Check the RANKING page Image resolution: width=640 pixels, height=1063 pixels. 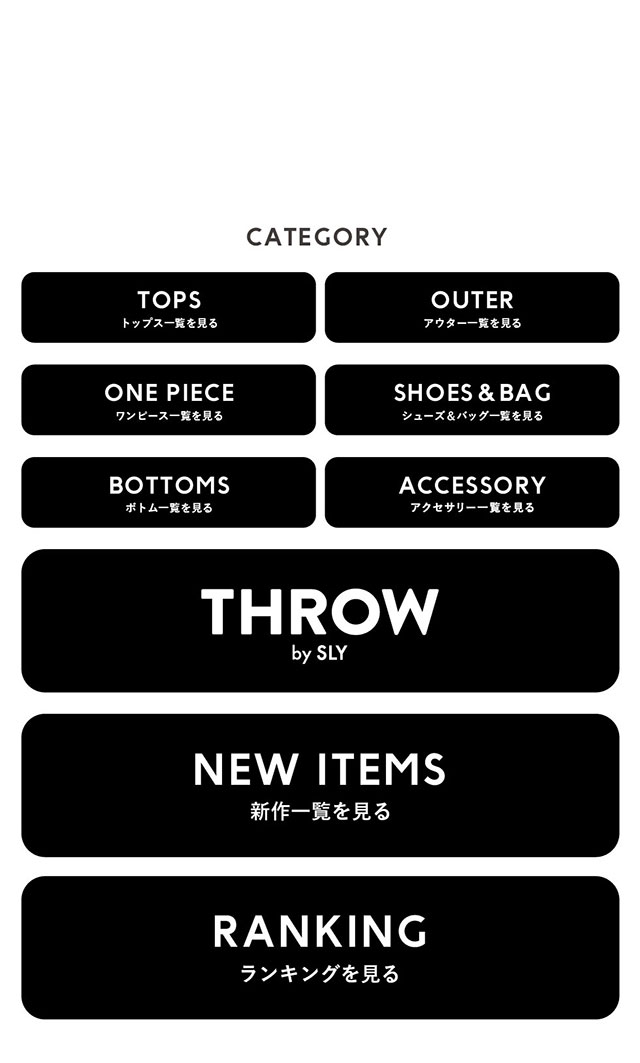tap(320, 947)
